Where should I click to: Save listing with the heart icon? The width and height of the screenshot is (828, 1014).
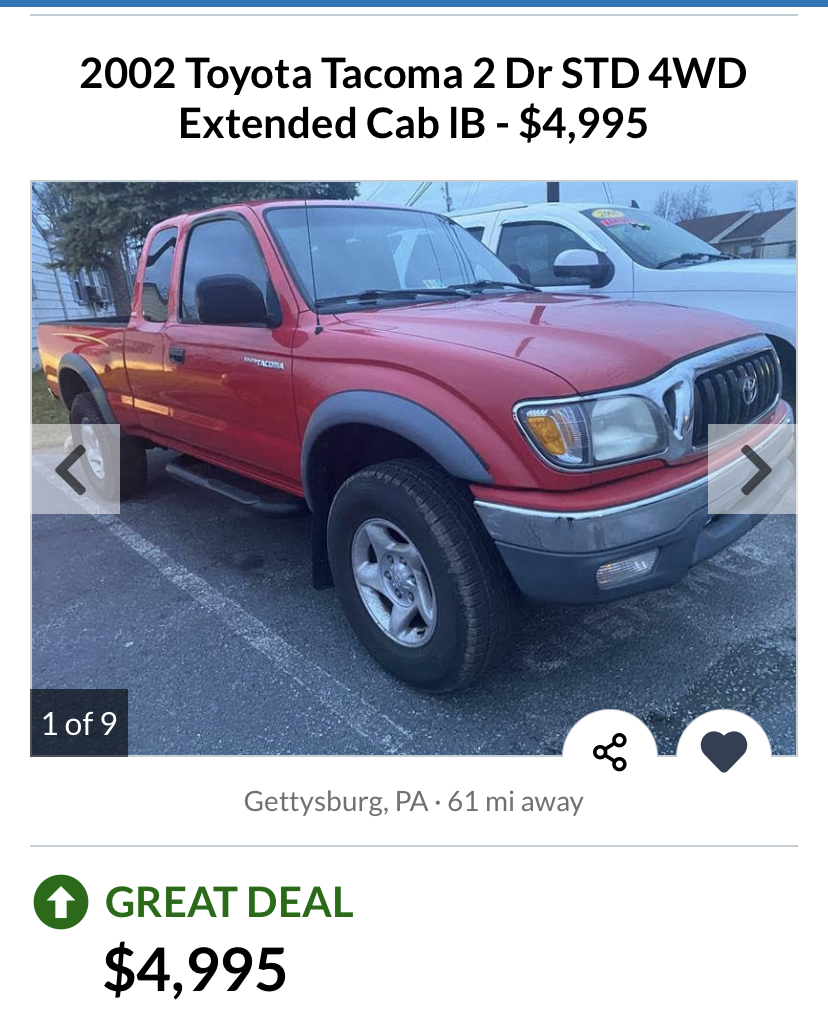pos(724,750)
